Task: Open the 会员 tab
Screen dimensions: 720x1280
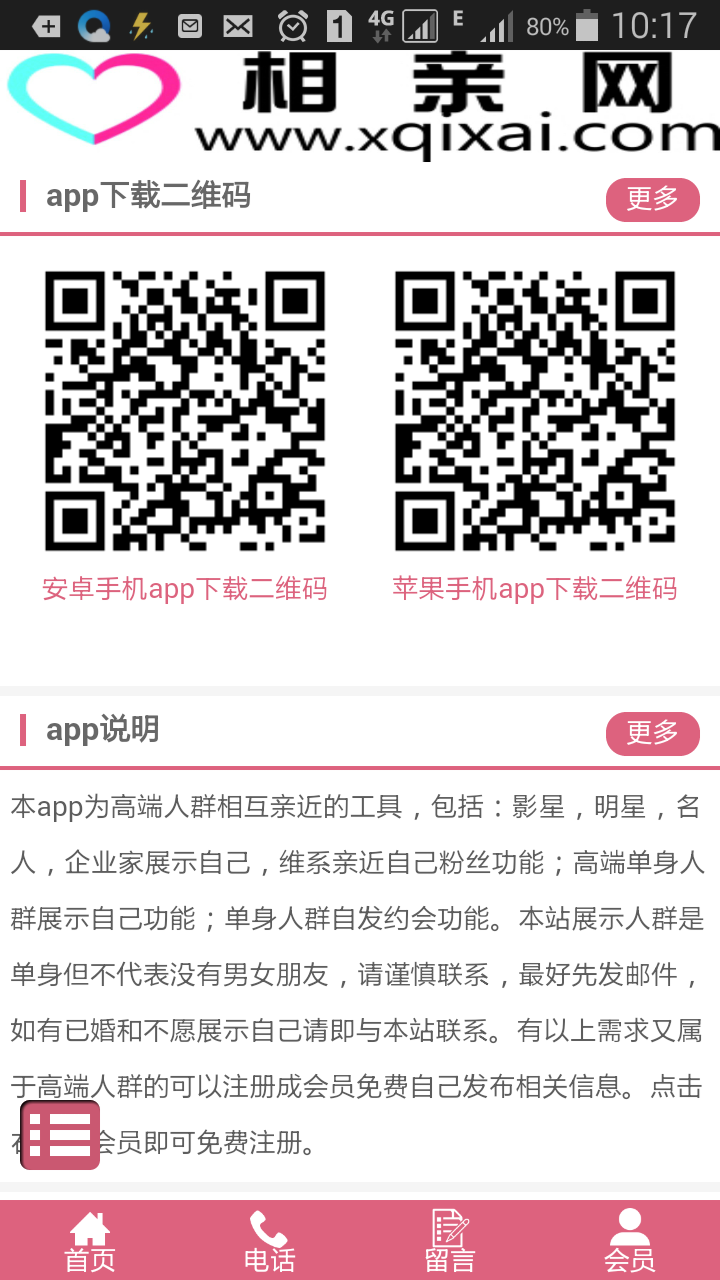Action: tap(629, 1241)
